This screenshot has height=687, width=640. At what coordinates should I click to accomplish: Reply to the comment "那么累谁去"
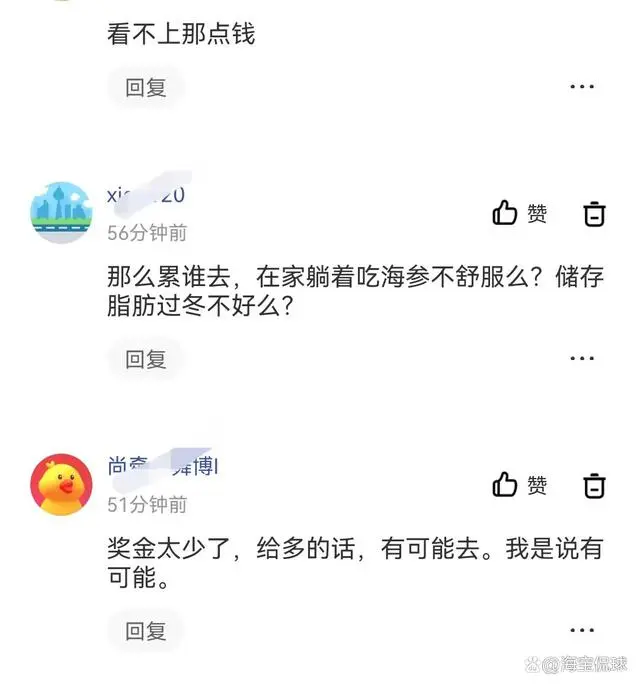(146, 359)
